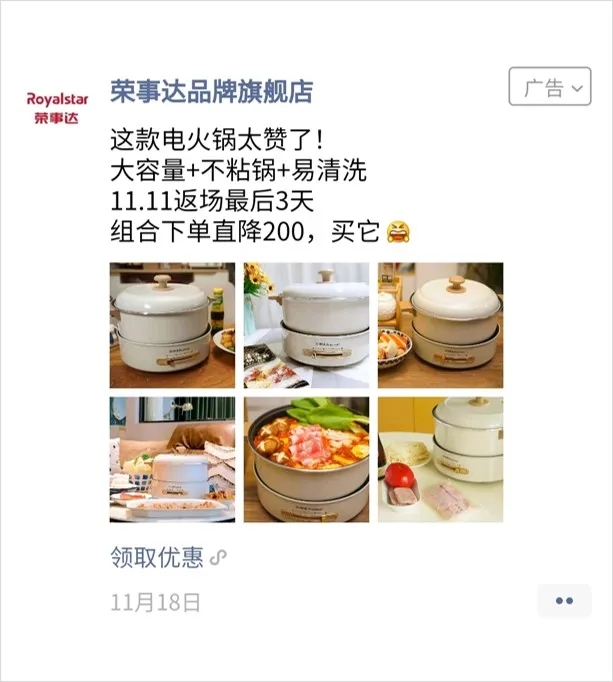Open the 广告 dropdown on the post
613x682 pixels.
(549, 88)
